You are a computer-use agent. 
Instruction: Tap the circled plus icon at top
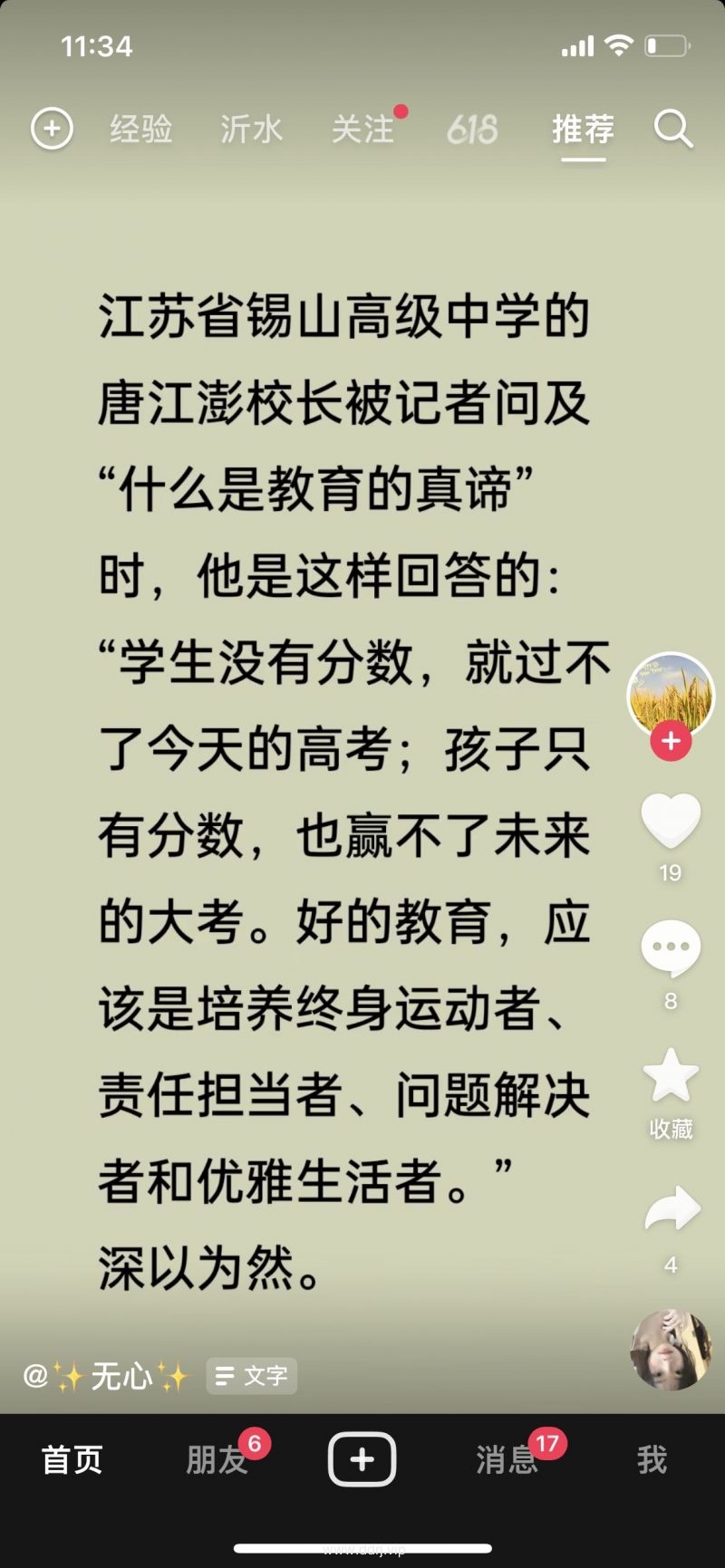(52, 129)
